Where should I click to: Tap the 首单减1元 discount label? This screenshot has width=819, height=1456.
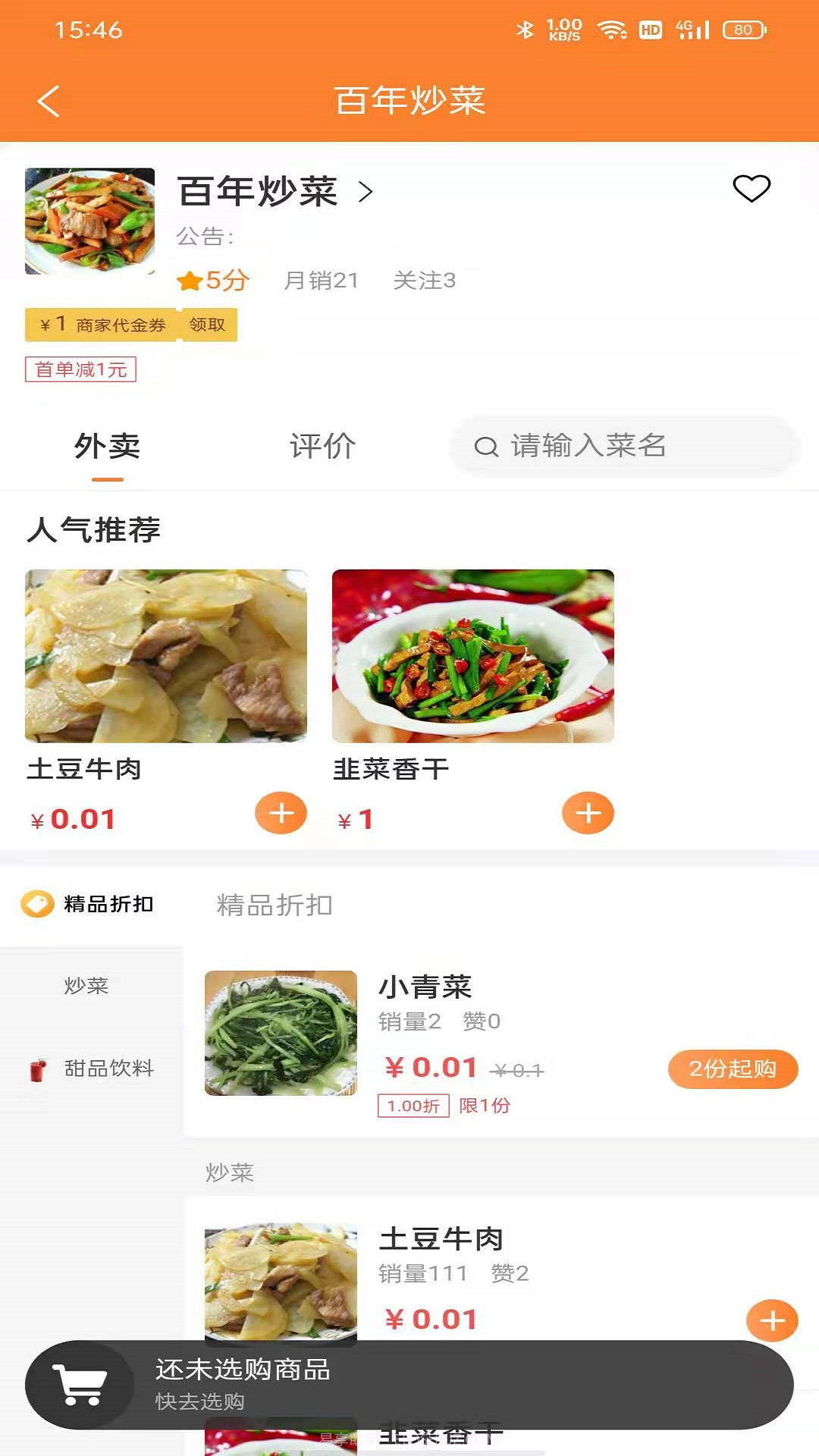point(80,370)
